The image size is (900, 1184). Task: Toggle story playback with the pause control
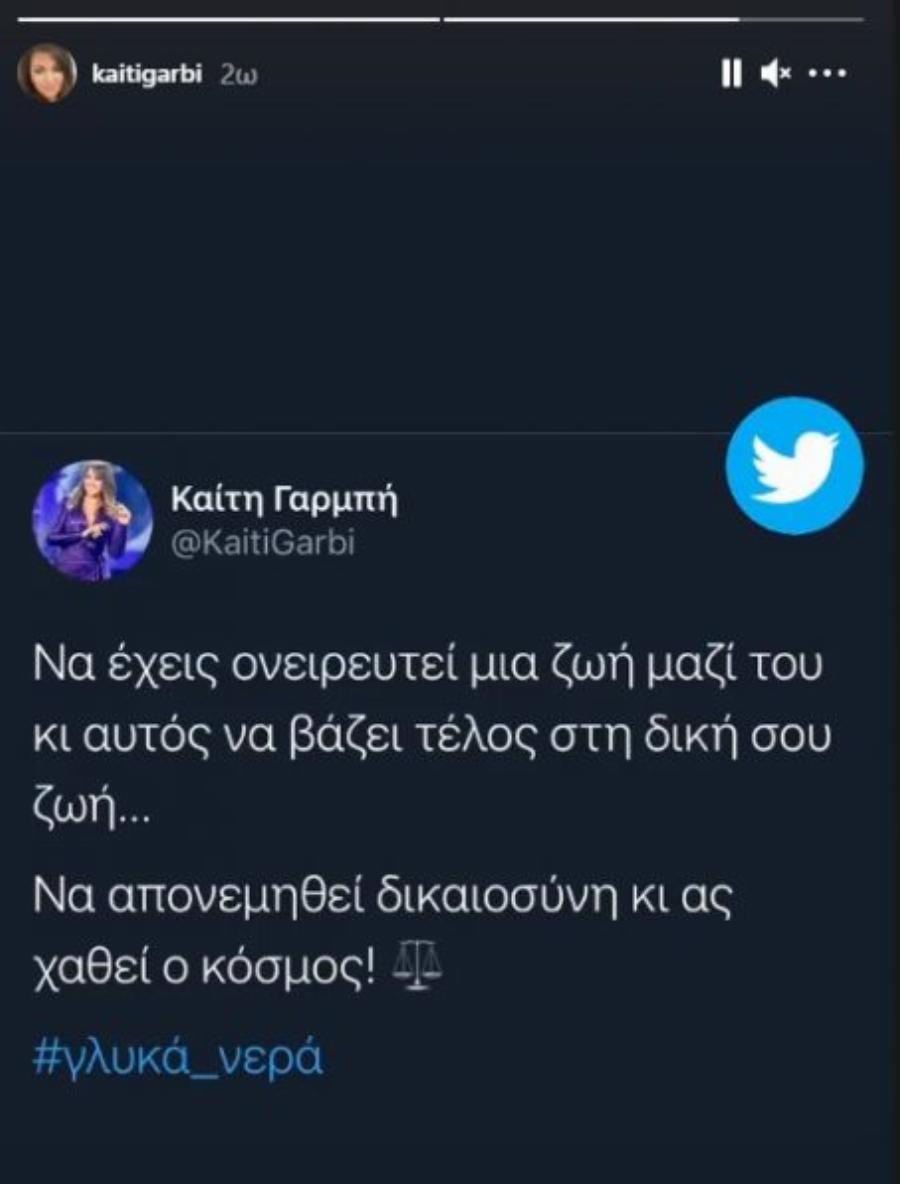pos(734,72)
